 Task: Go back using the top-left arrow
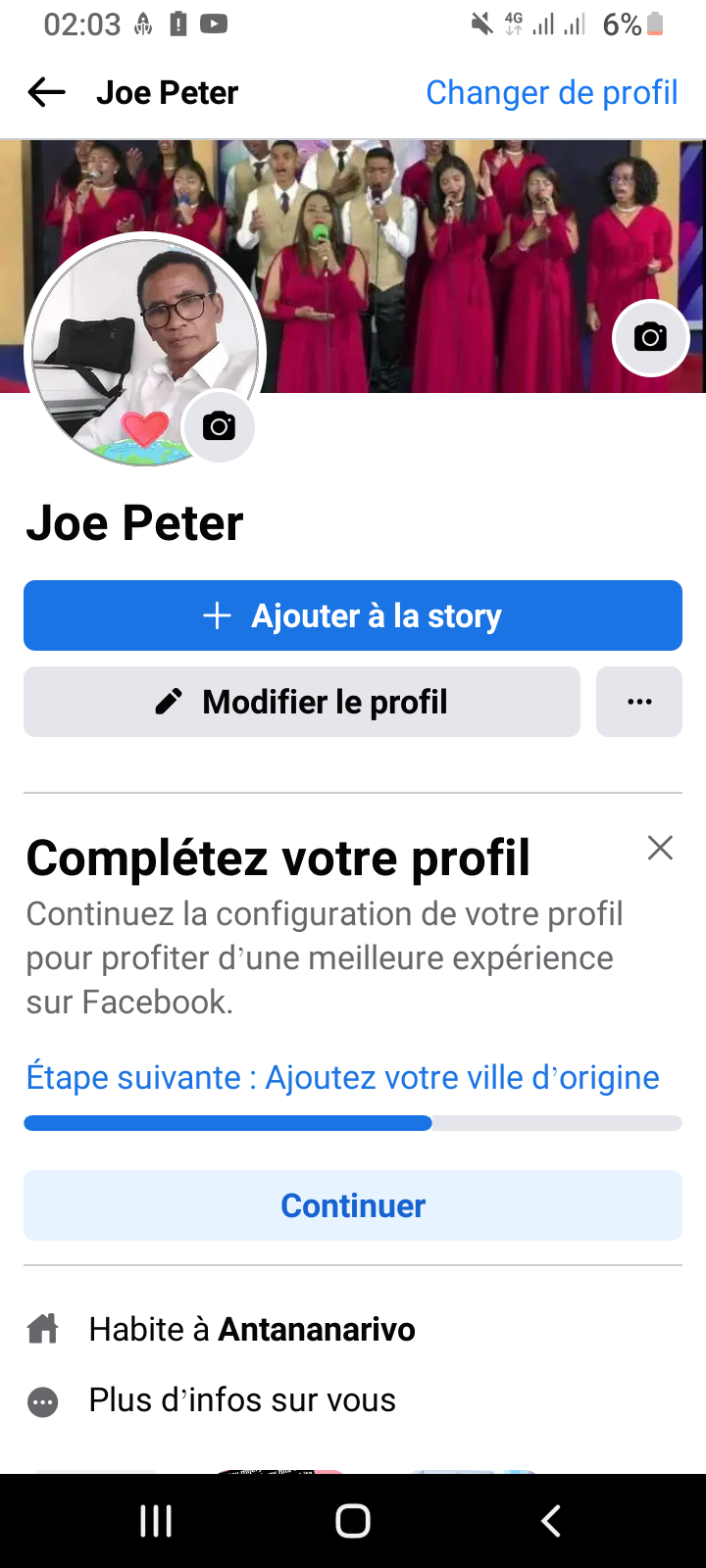click(x=46, y=93)
